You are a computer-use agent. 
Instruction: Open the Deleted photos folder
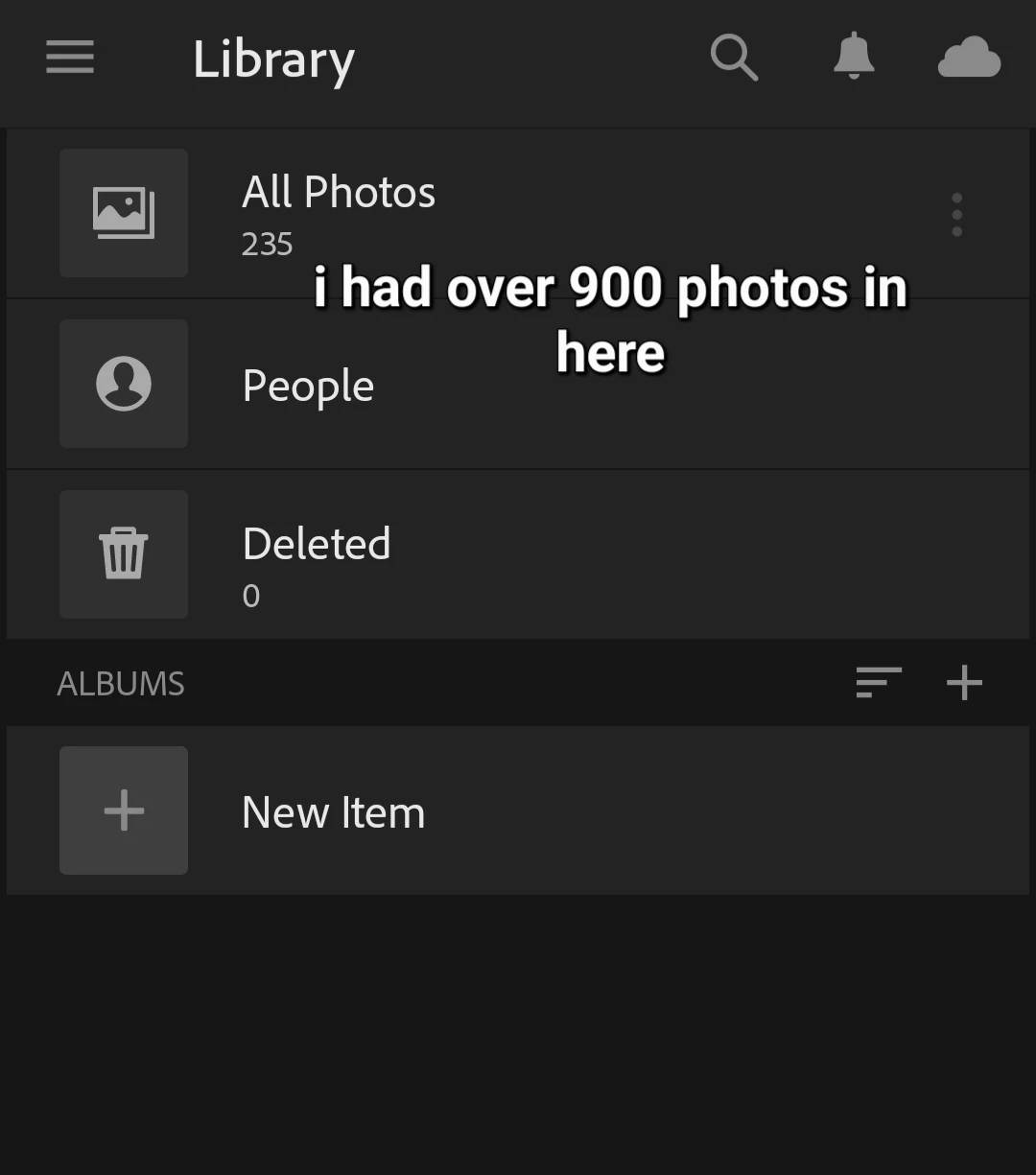click(317, 554)
